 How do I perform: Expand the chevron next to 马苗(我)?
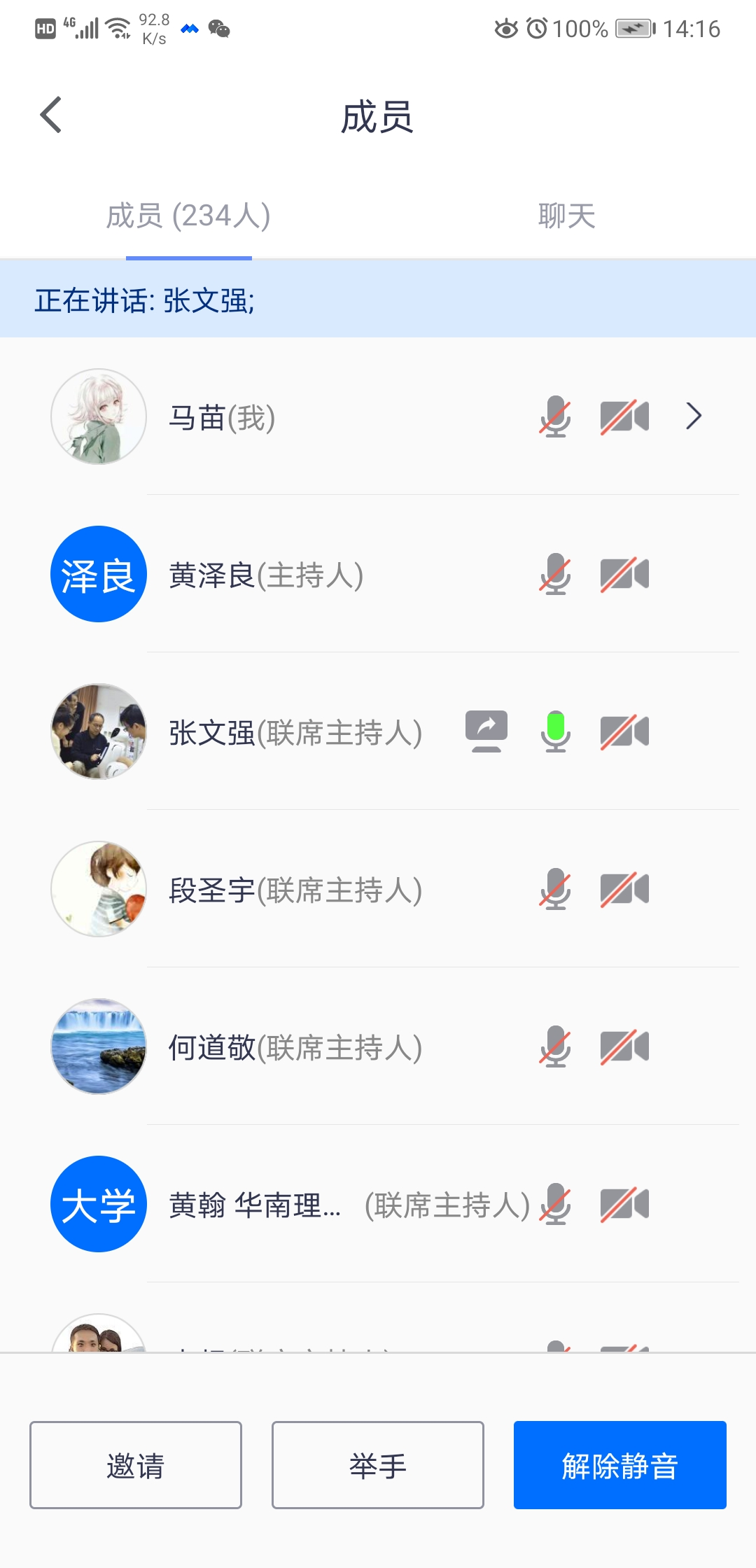694,416
